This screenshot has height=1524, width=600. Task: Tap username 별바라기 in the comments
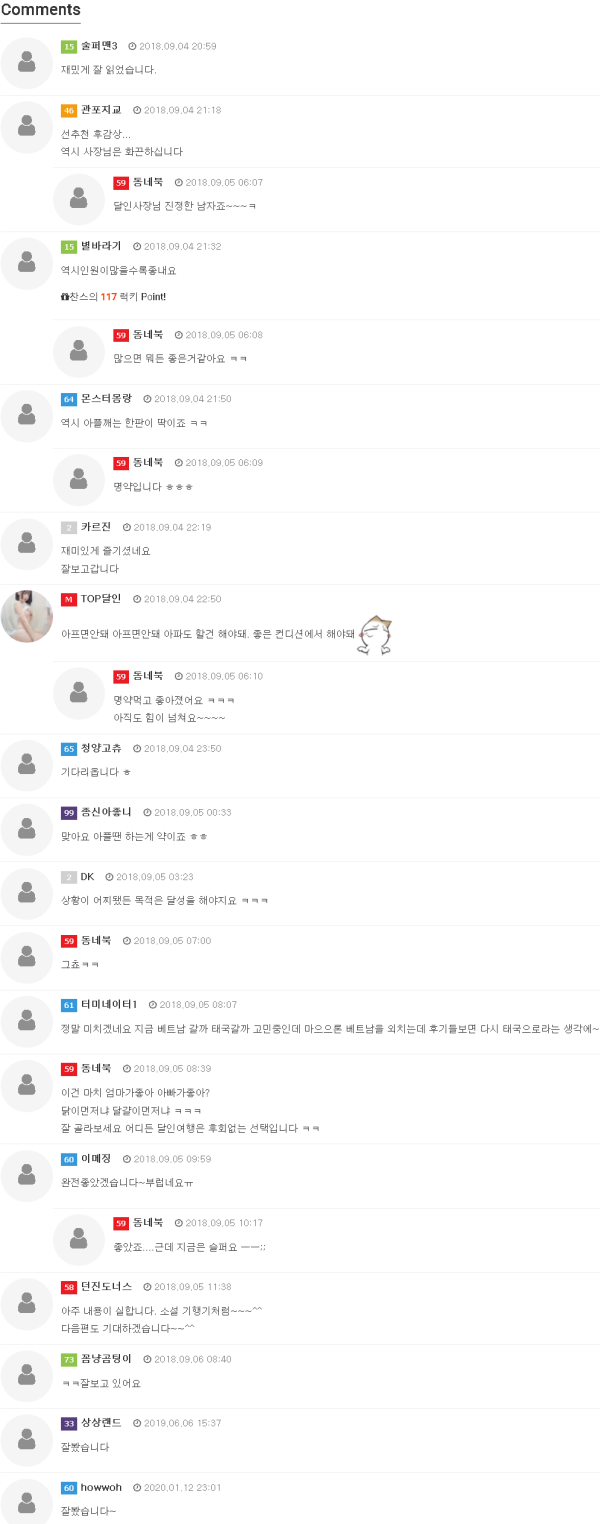click(101, 246)
